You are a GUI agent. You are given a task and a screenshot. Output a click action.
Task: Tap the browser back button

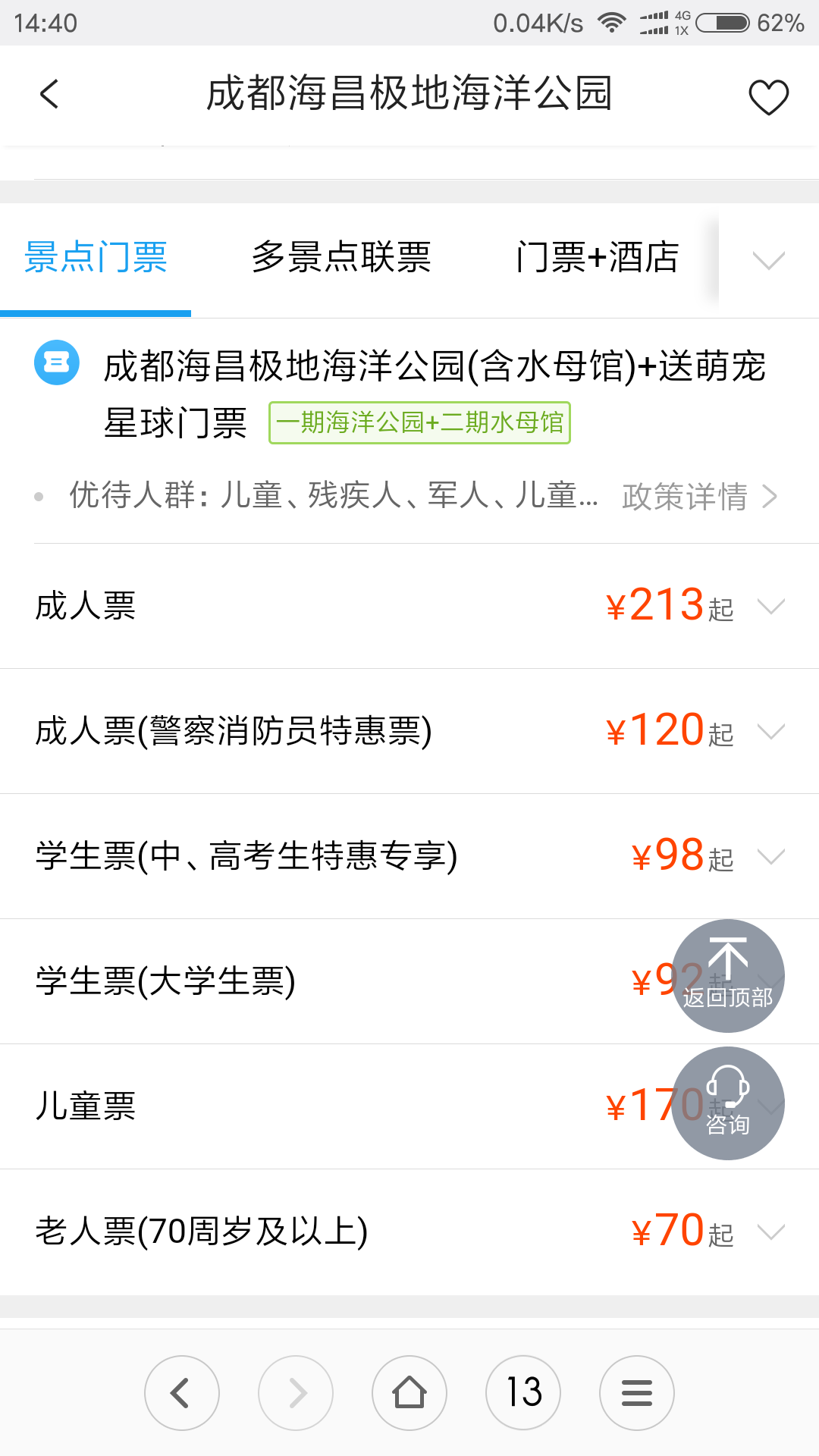(182, 1393)
